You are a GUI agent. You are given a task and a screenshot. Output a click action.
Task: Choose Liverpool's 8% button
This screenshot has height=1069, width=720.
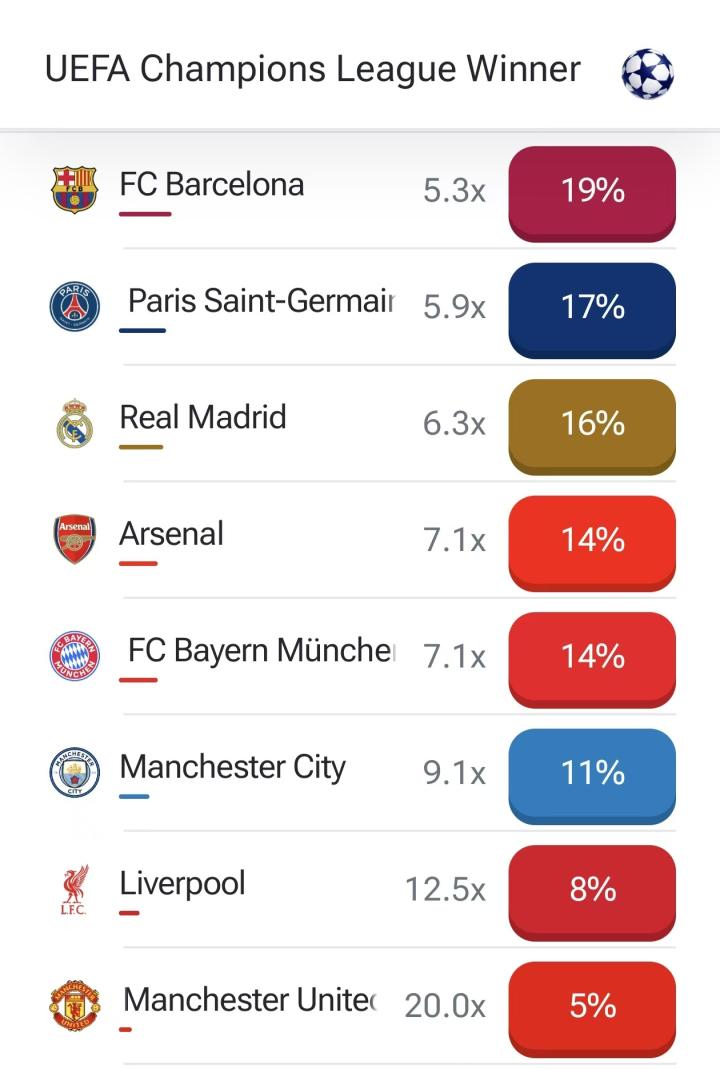pyautogui.click(x=592, y=893)
